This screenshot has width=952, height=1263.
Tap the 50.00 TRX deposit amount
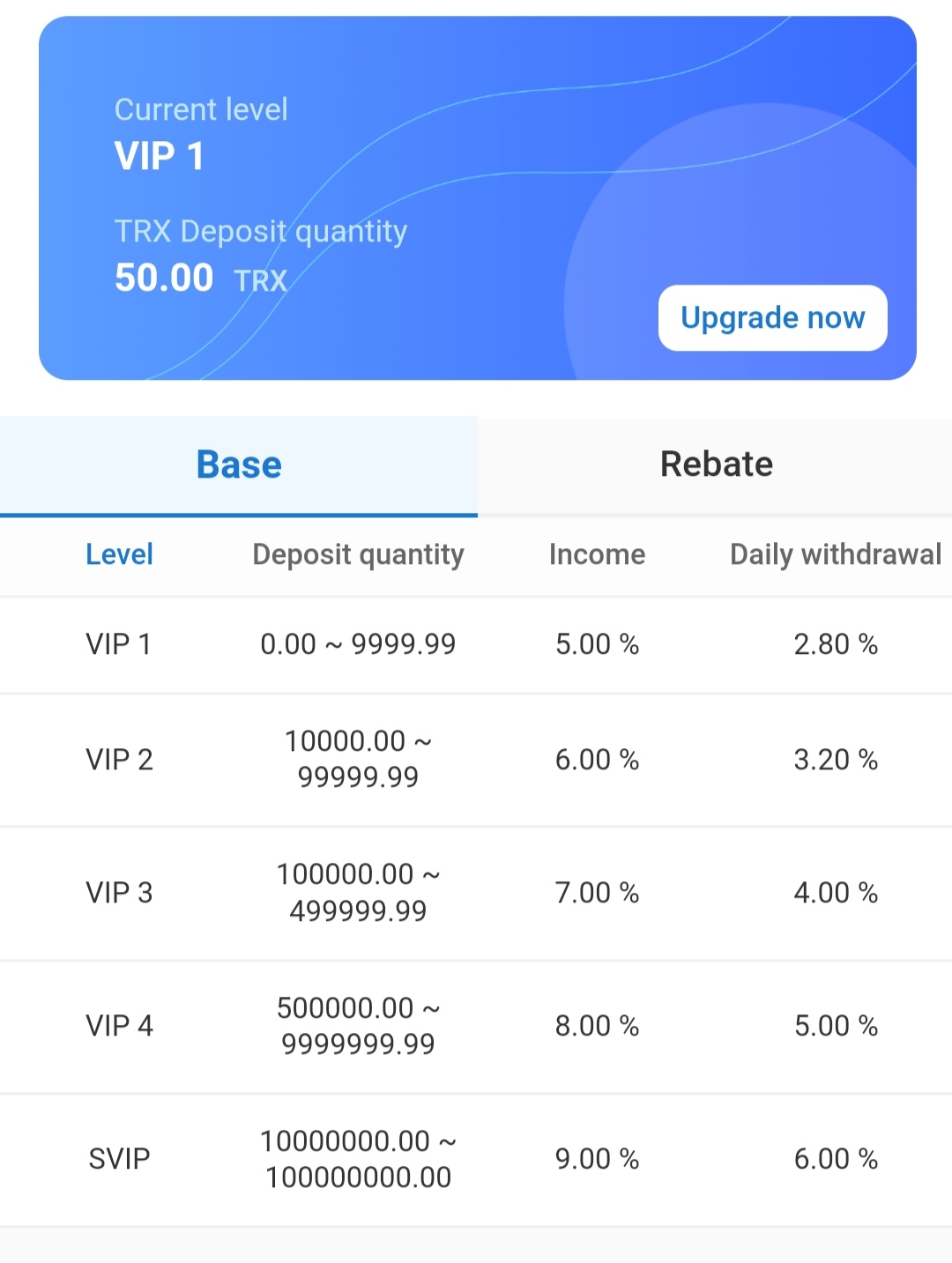tap(201, 277)
